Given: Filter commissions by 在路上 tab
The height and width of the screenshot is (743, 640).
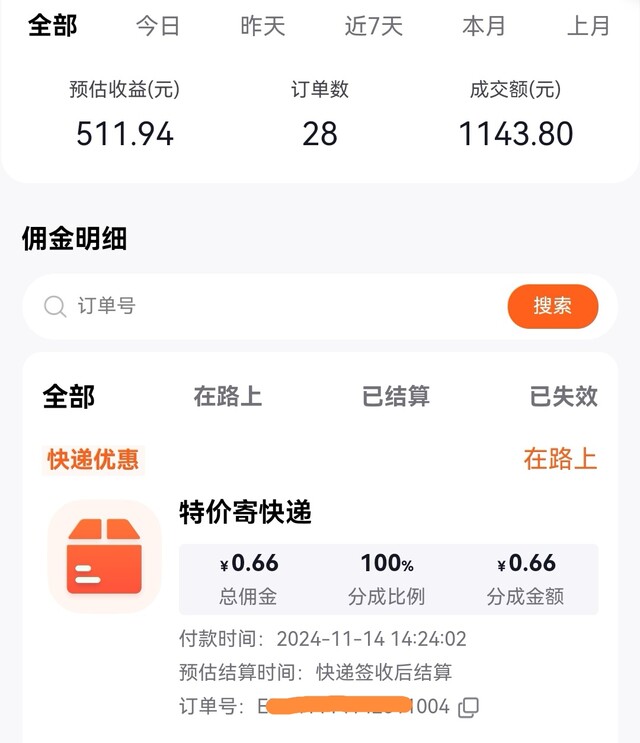Looking at the screenshot, I should 227,396.
